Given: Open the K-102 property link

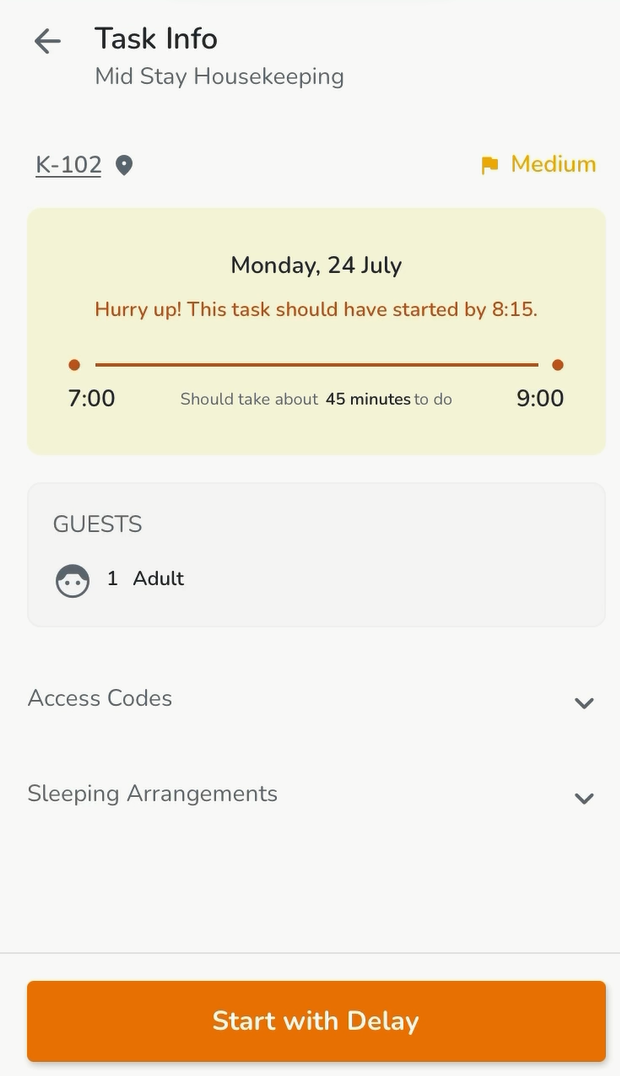Looking at the screenshot, I should (68, 165).
